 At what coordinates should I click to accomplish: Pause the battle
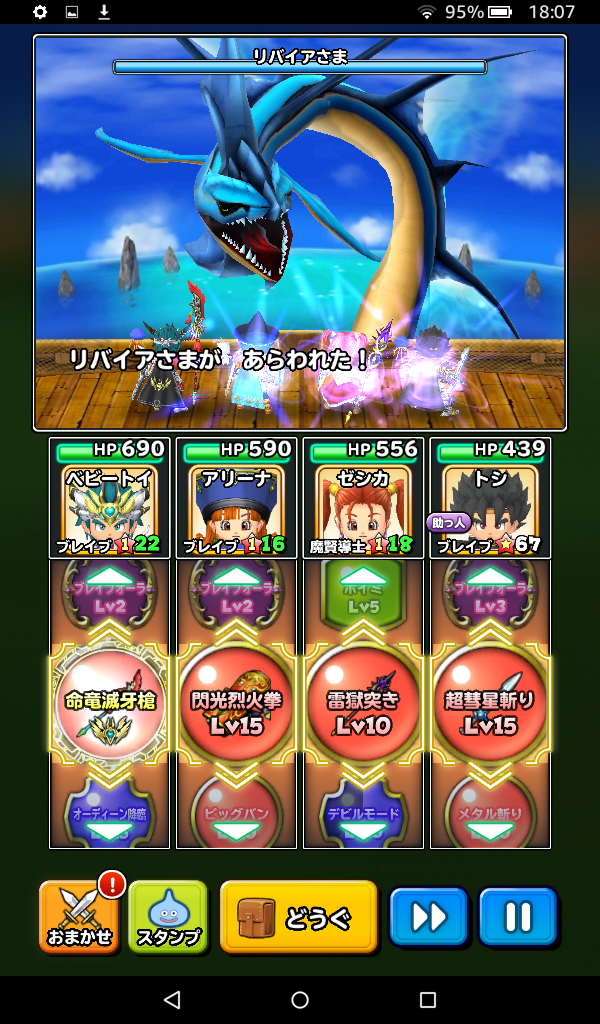[x=517, y=916]
